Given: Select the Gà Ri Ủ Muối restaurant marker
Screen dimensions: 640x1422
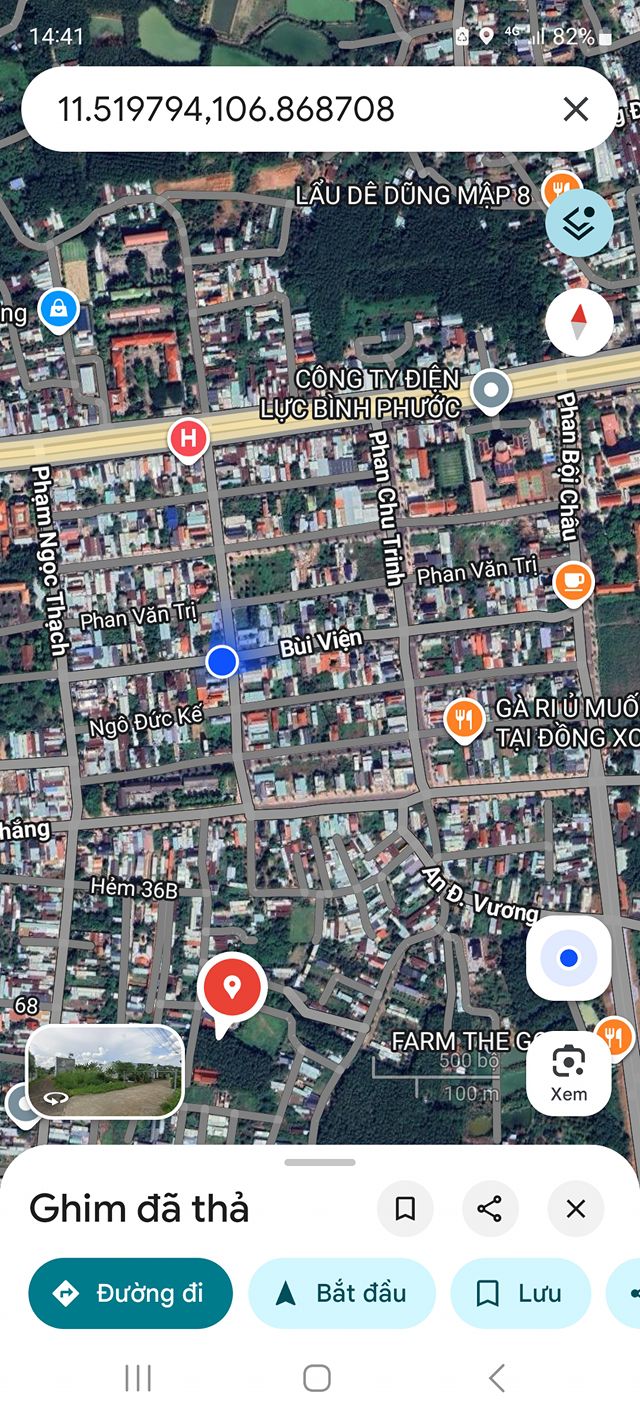Looking at the screenshot, I should coord(463,719).
